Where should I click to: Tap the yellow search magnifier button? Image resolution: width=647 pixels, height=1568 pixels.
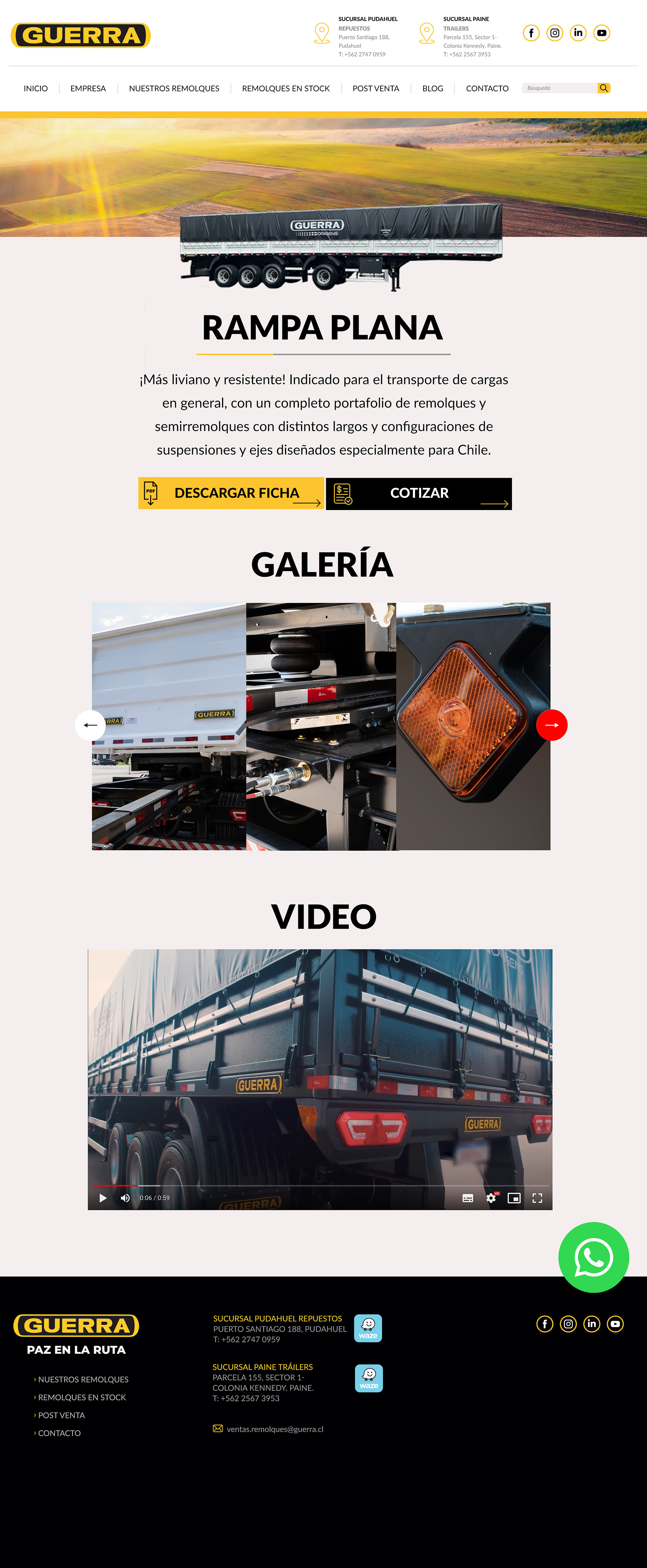coord(604,88)
